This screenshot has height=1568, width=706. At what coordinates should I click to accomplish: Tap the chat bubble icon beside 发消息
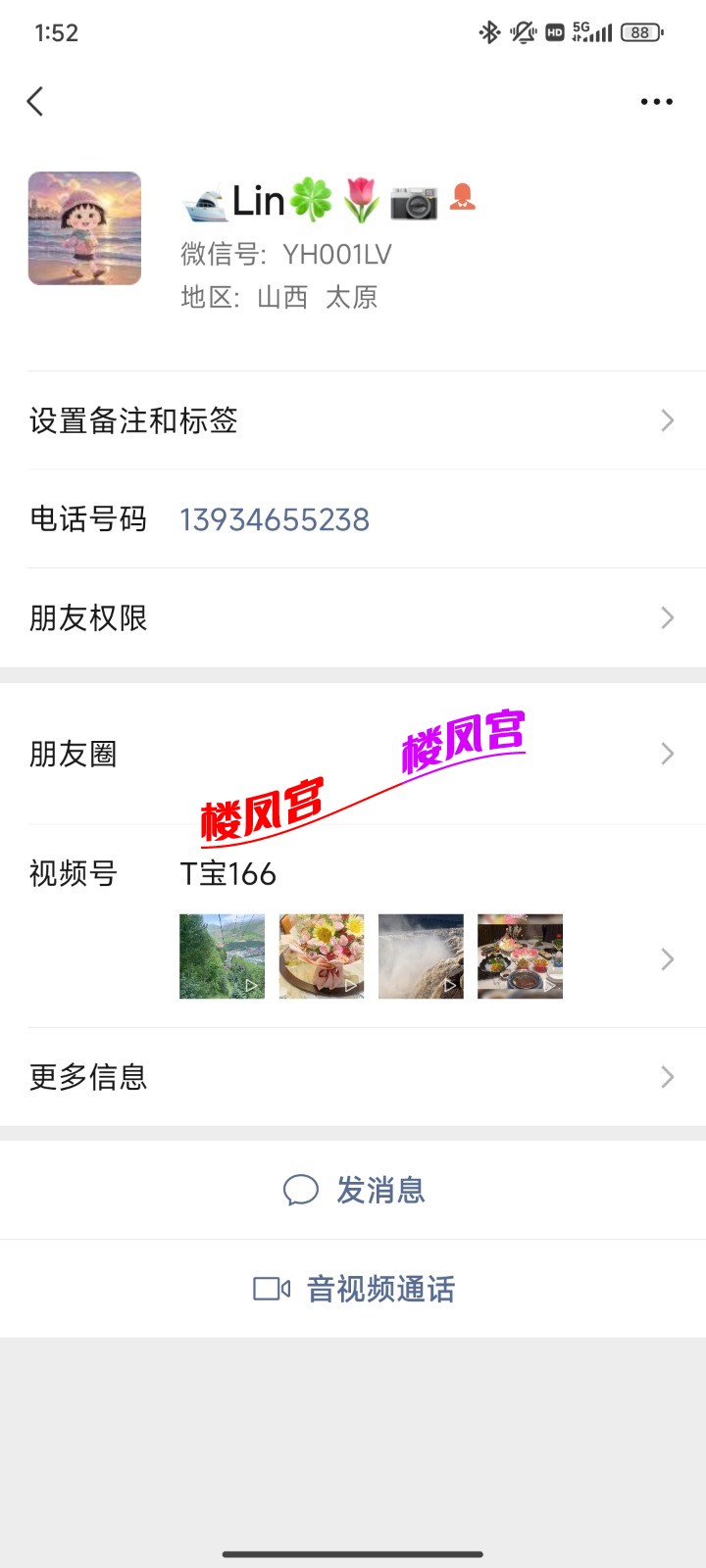click(x=300, y=1190)
